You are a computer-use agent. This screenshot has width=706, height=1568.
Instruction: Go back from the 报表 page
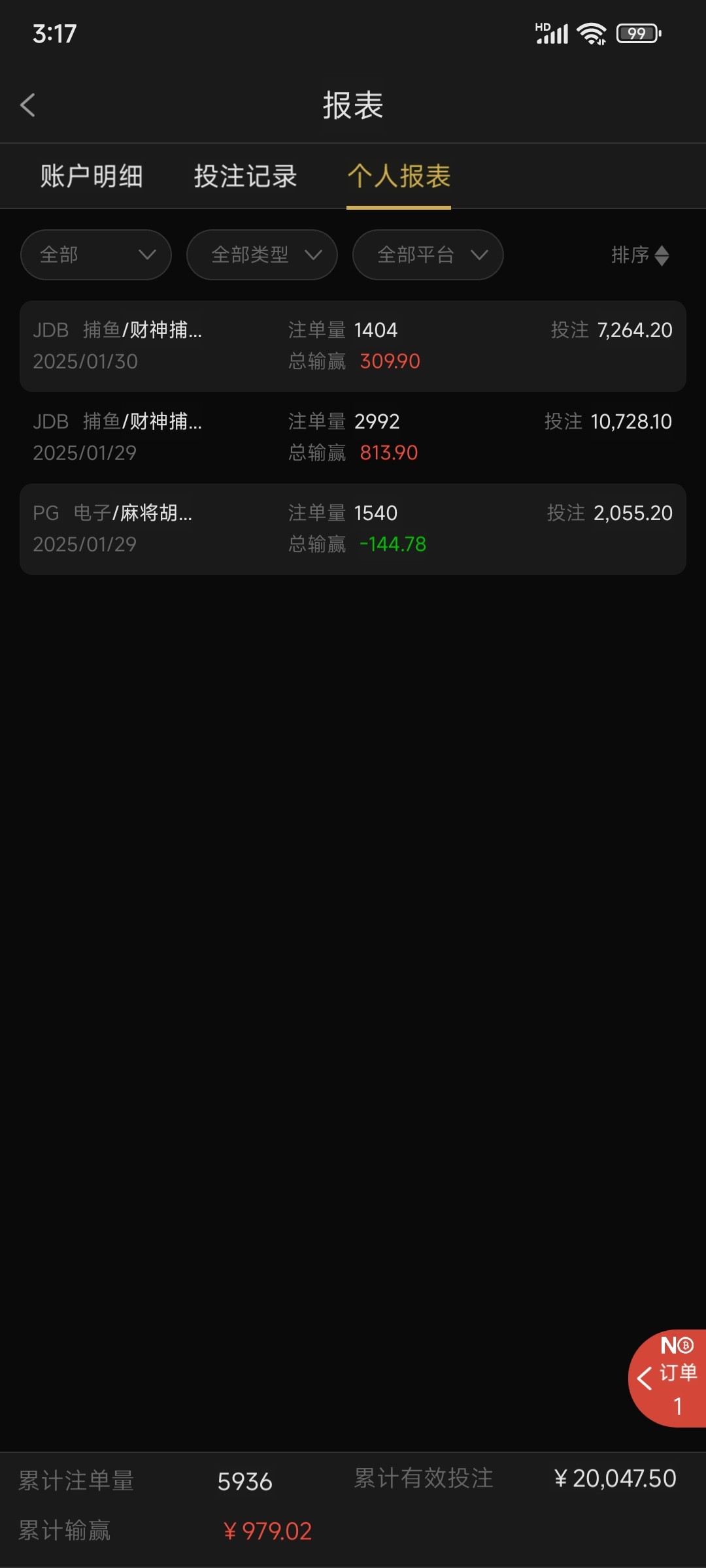pos(27,105)
